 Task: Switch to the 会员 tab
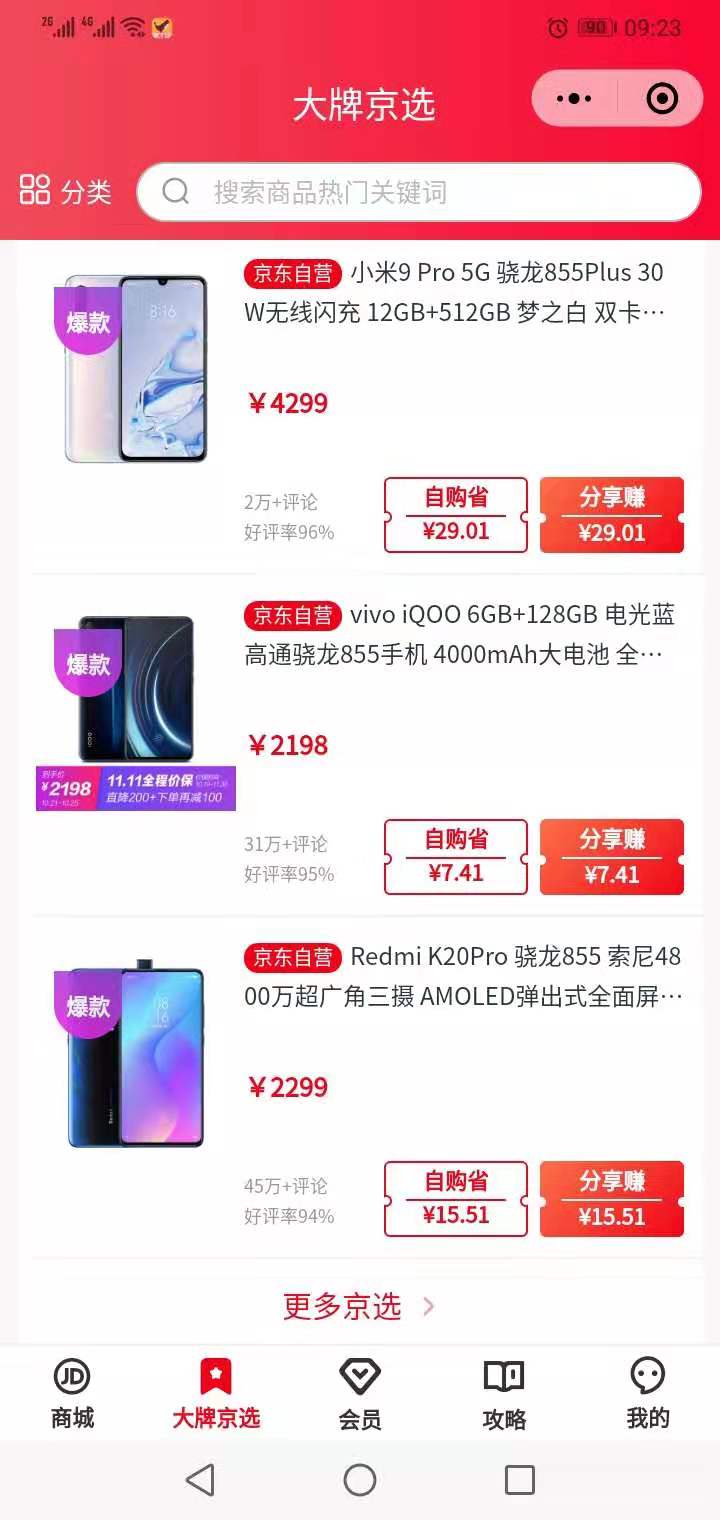pos(360,1393)
